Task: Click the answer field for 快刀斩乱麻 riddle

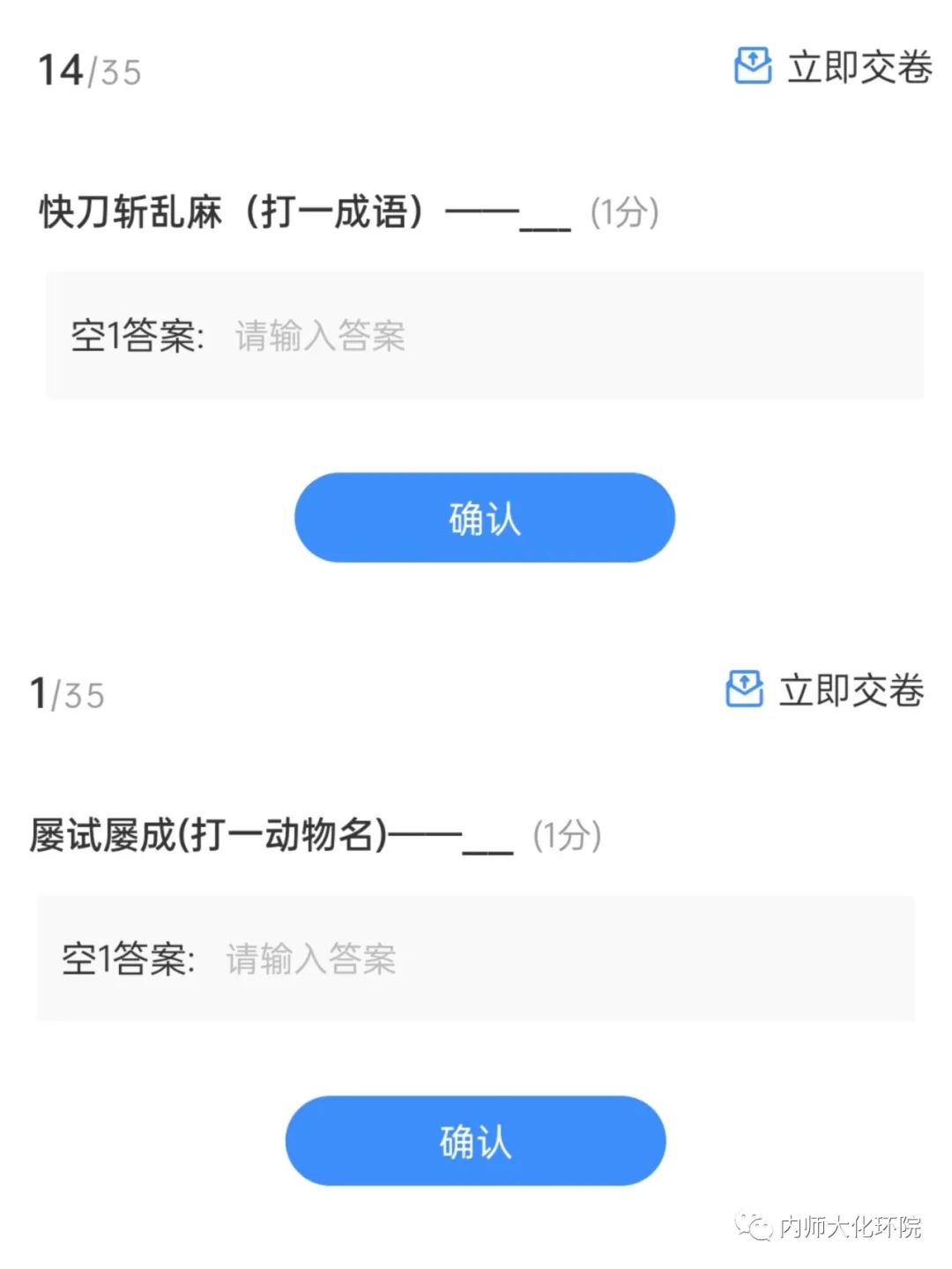Action: 485,336
